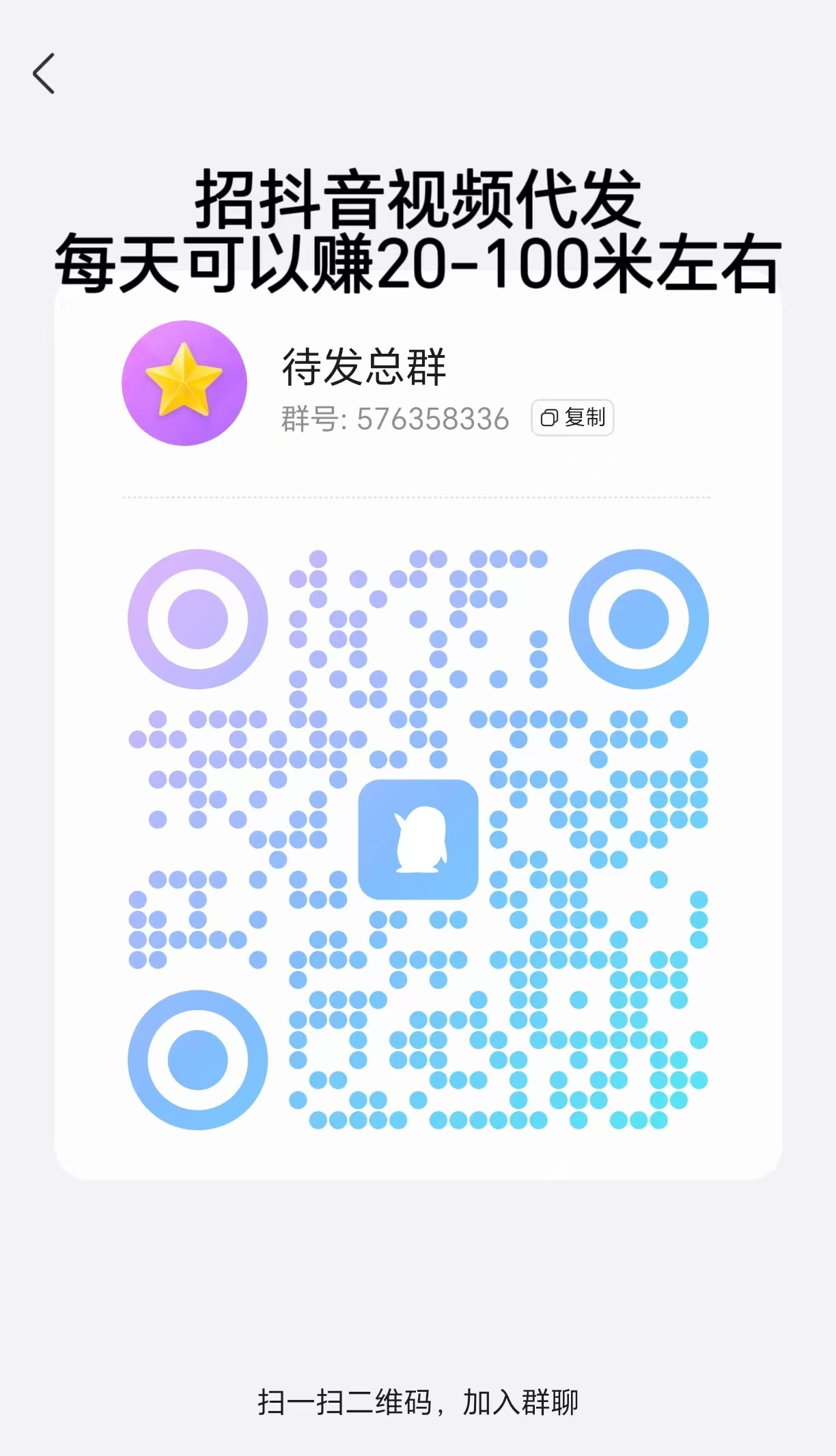Tap the purple star group avatar
Viewport: 836px width, 1456px height.
184,384
